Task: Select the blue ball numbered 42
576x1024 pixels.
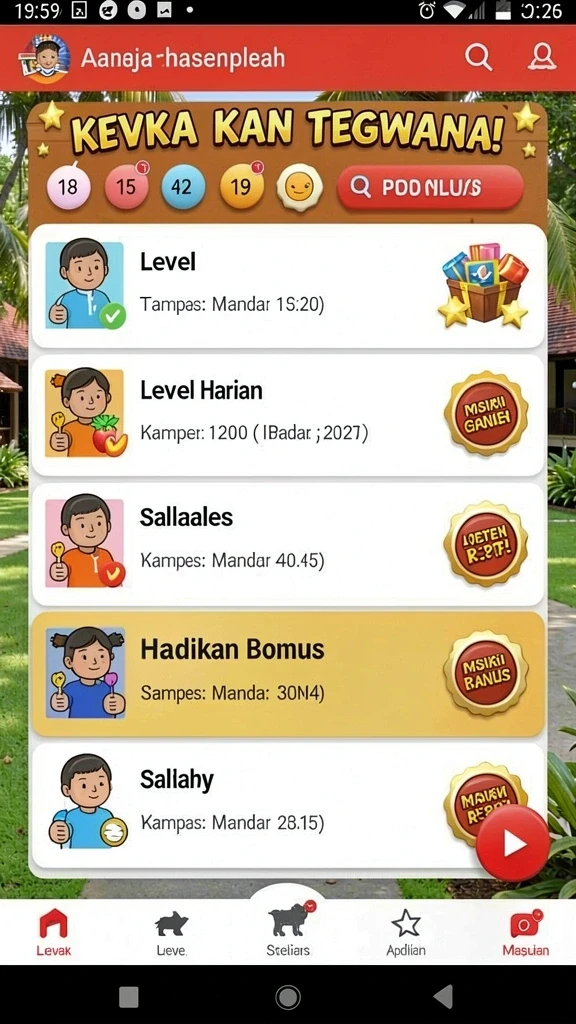Action: click(x=183, y=188)
